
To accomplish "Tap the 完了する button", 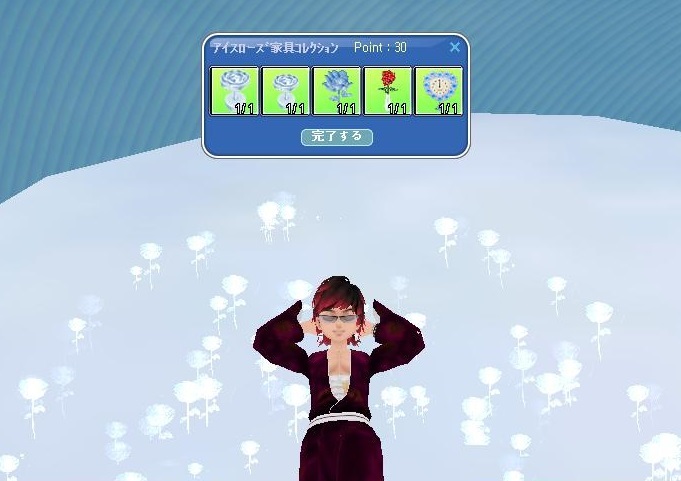I will pos(337,137).
